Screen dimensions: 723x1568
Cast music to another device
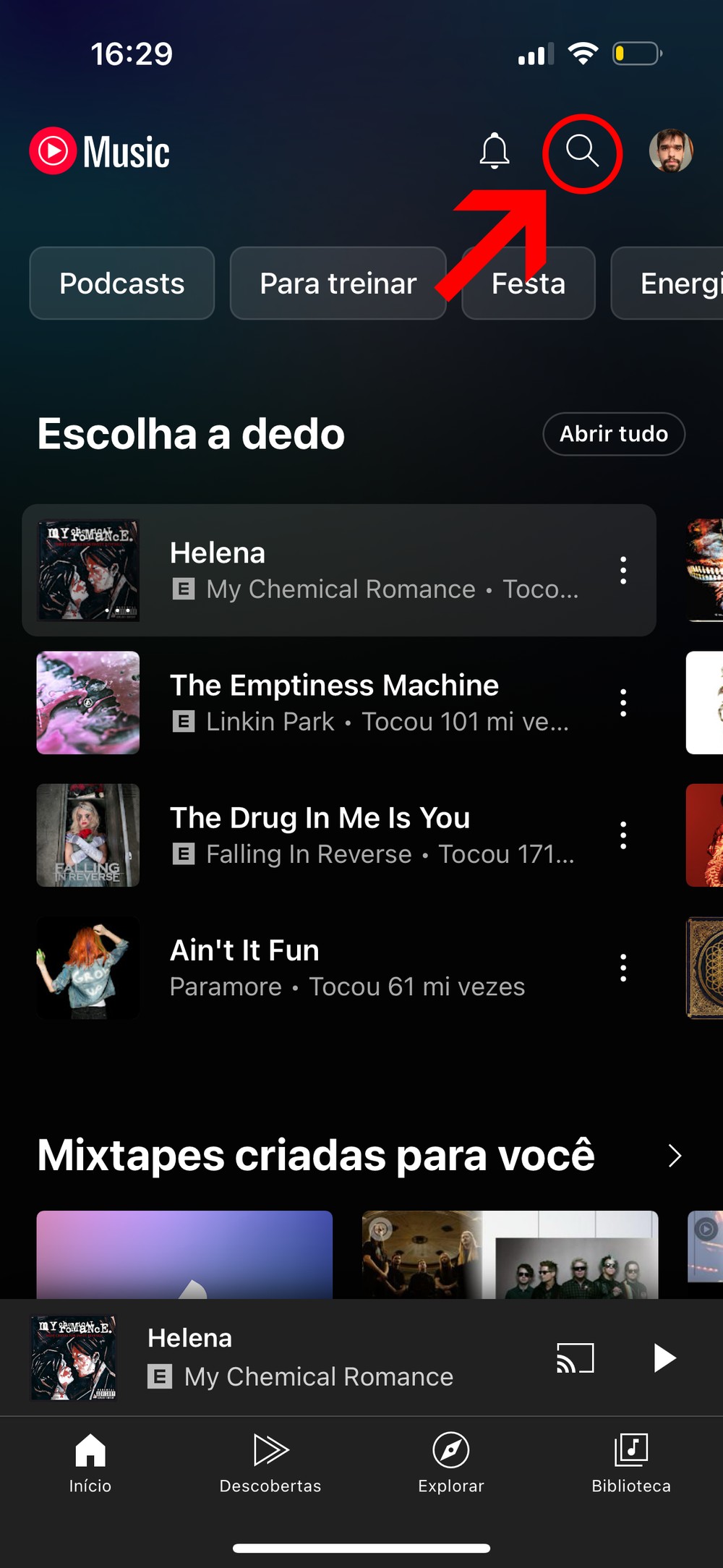click(x=576, y=1358)
